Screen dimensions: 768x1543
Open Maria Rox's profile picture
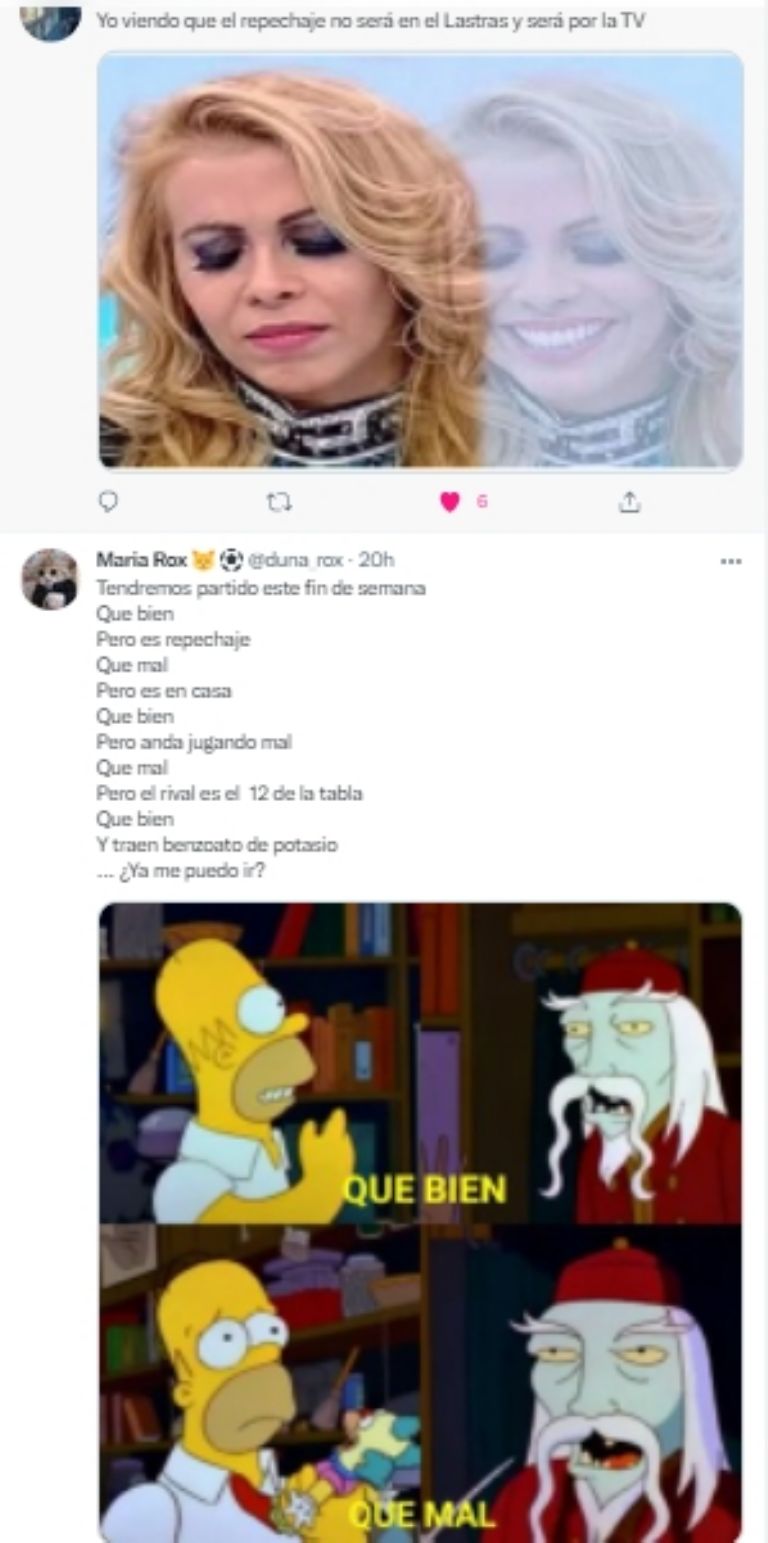50,579
